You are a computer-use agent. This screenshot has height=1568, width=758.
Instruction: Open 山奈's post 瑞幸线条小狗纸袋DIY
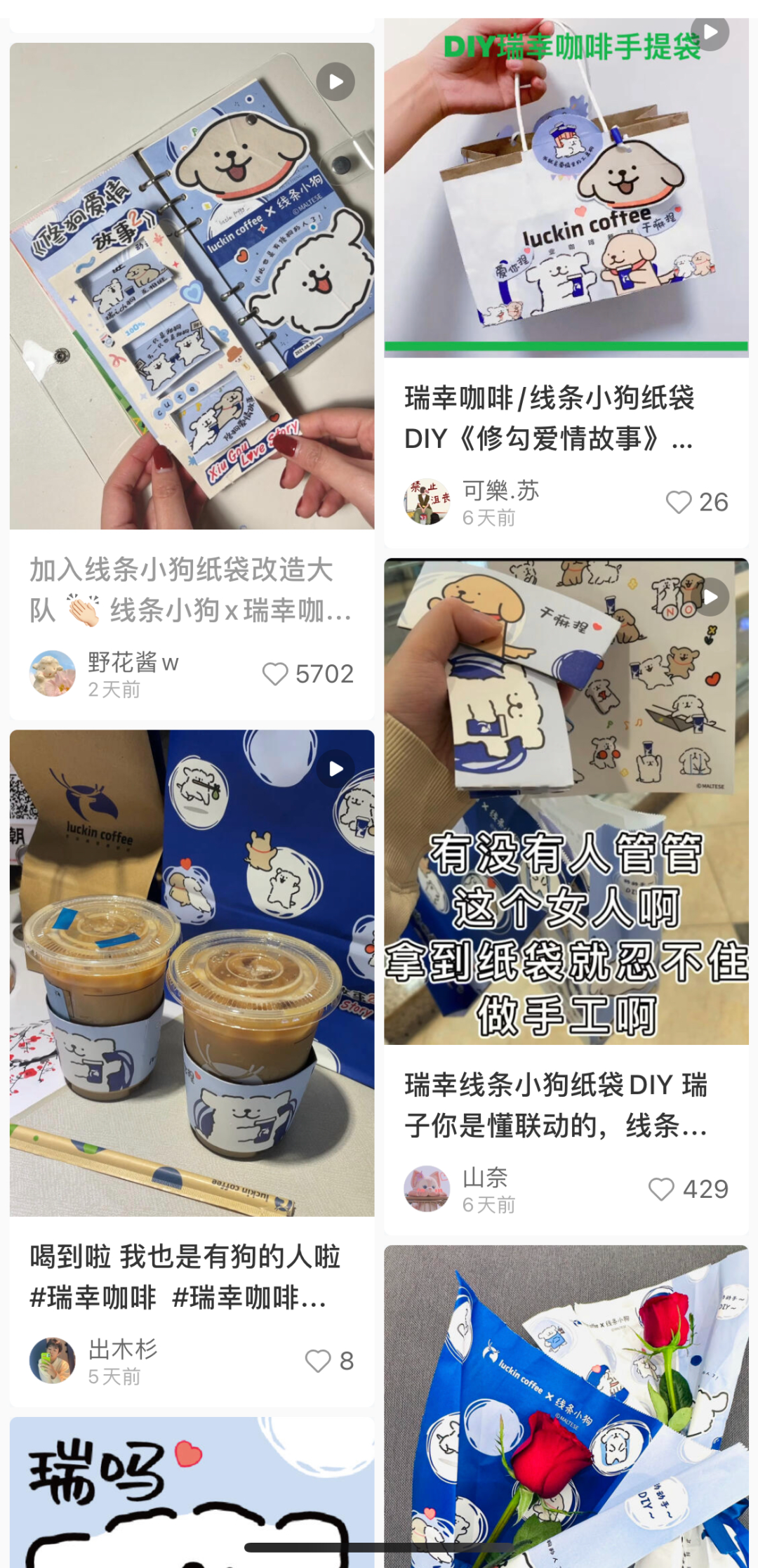coord(566,802)
